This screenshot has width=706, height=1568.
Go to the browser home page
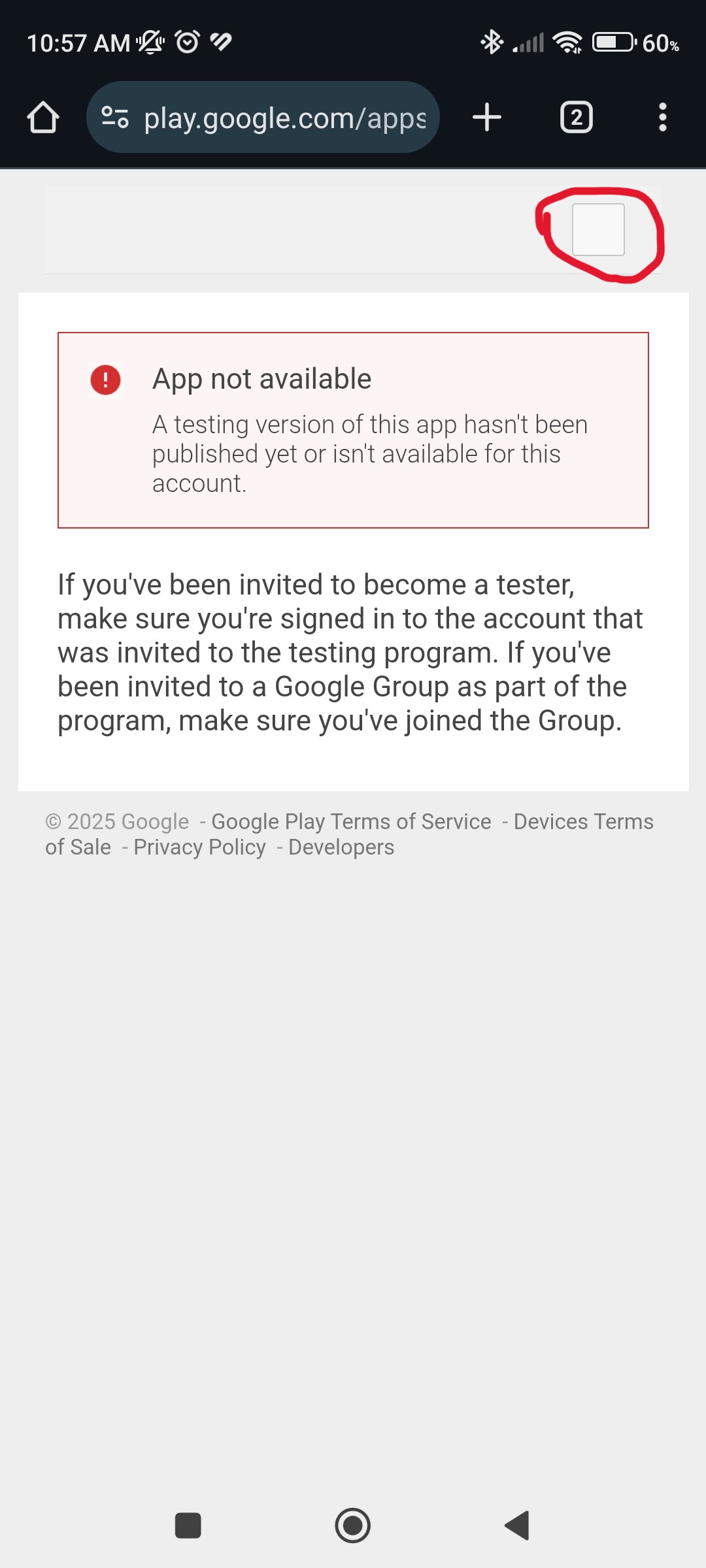coord(43,118)
